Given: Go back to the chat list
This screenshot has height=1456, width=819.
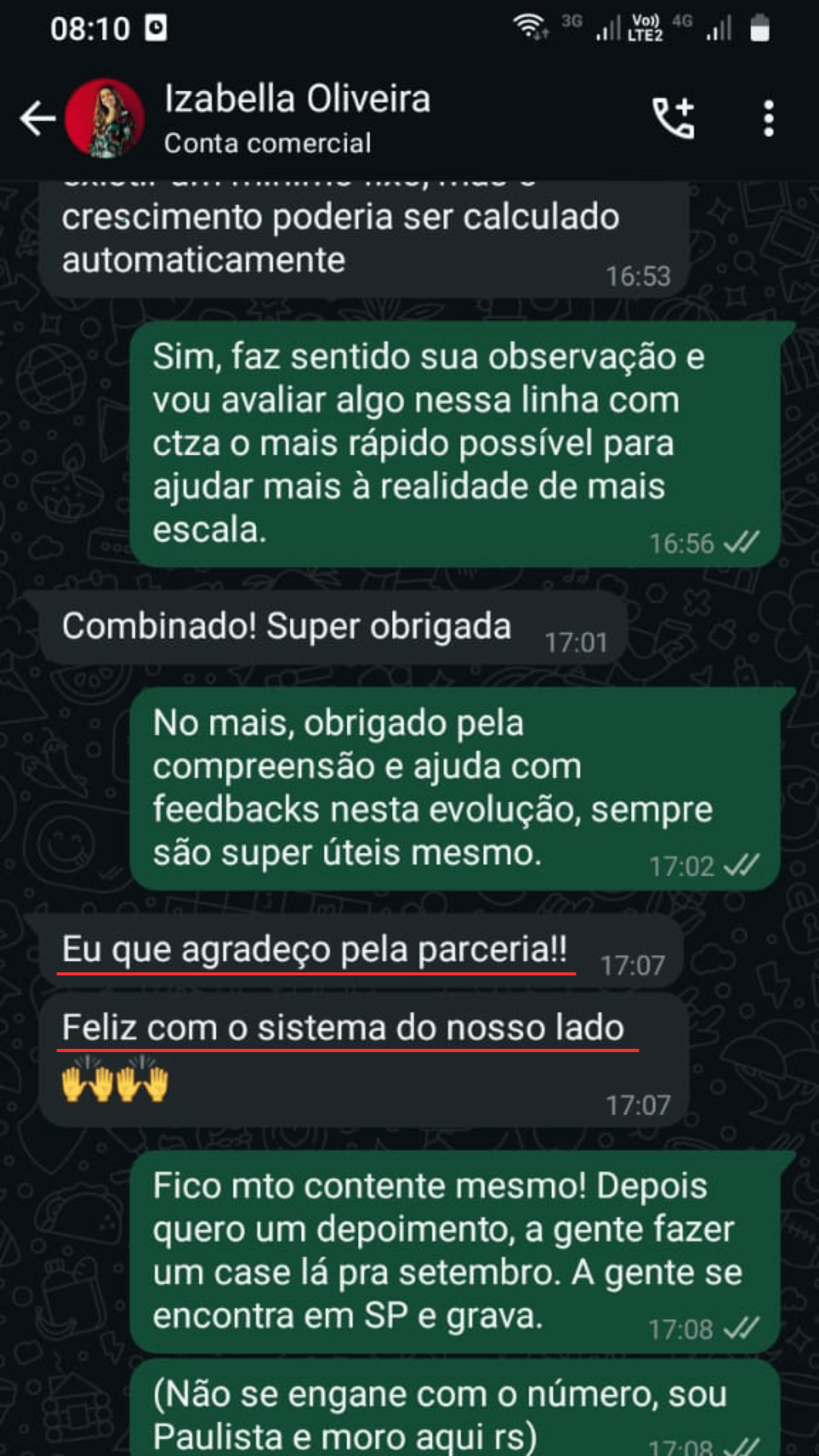Looking at the screenshot, I should tap(37, 118).
